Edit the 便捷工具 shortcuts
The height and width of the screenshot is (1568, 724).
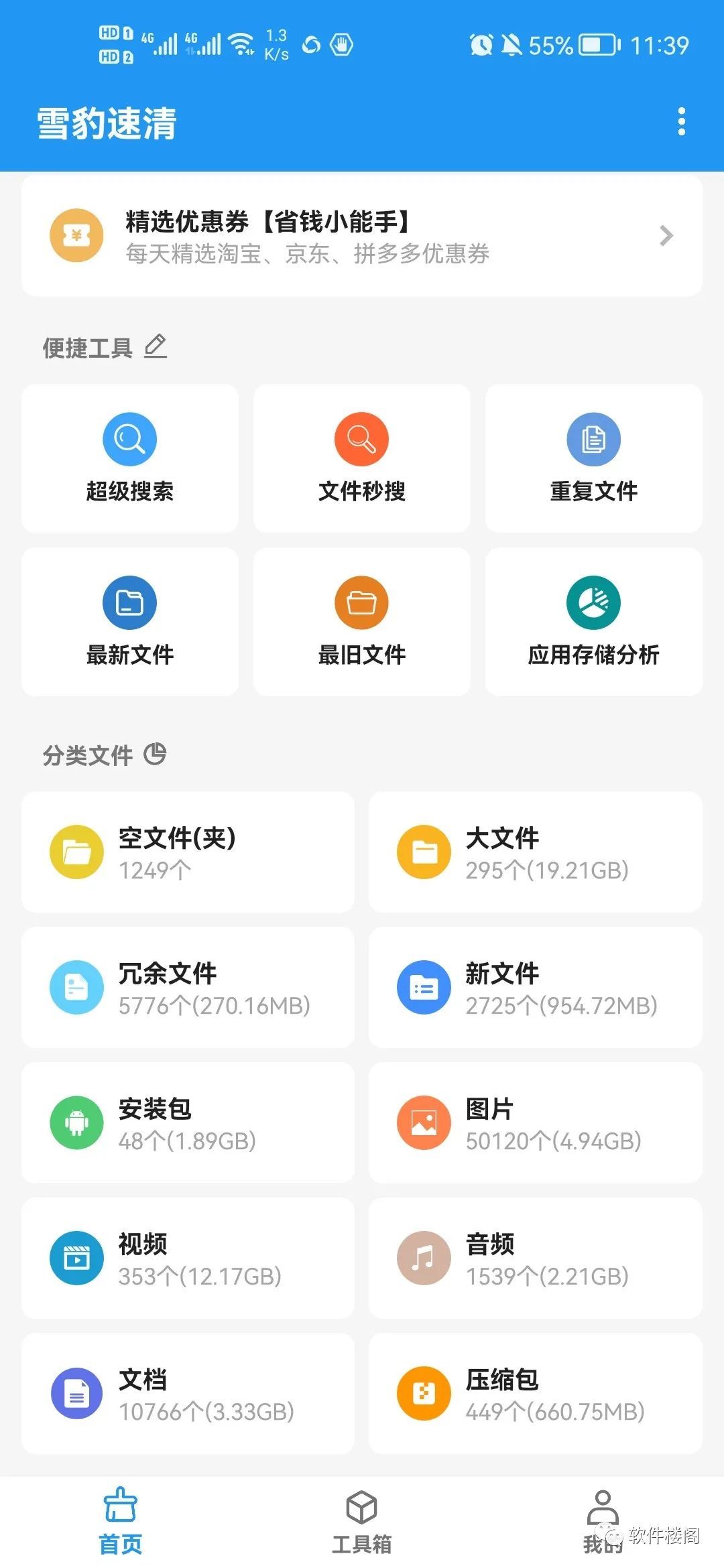[x=156, y=346]
